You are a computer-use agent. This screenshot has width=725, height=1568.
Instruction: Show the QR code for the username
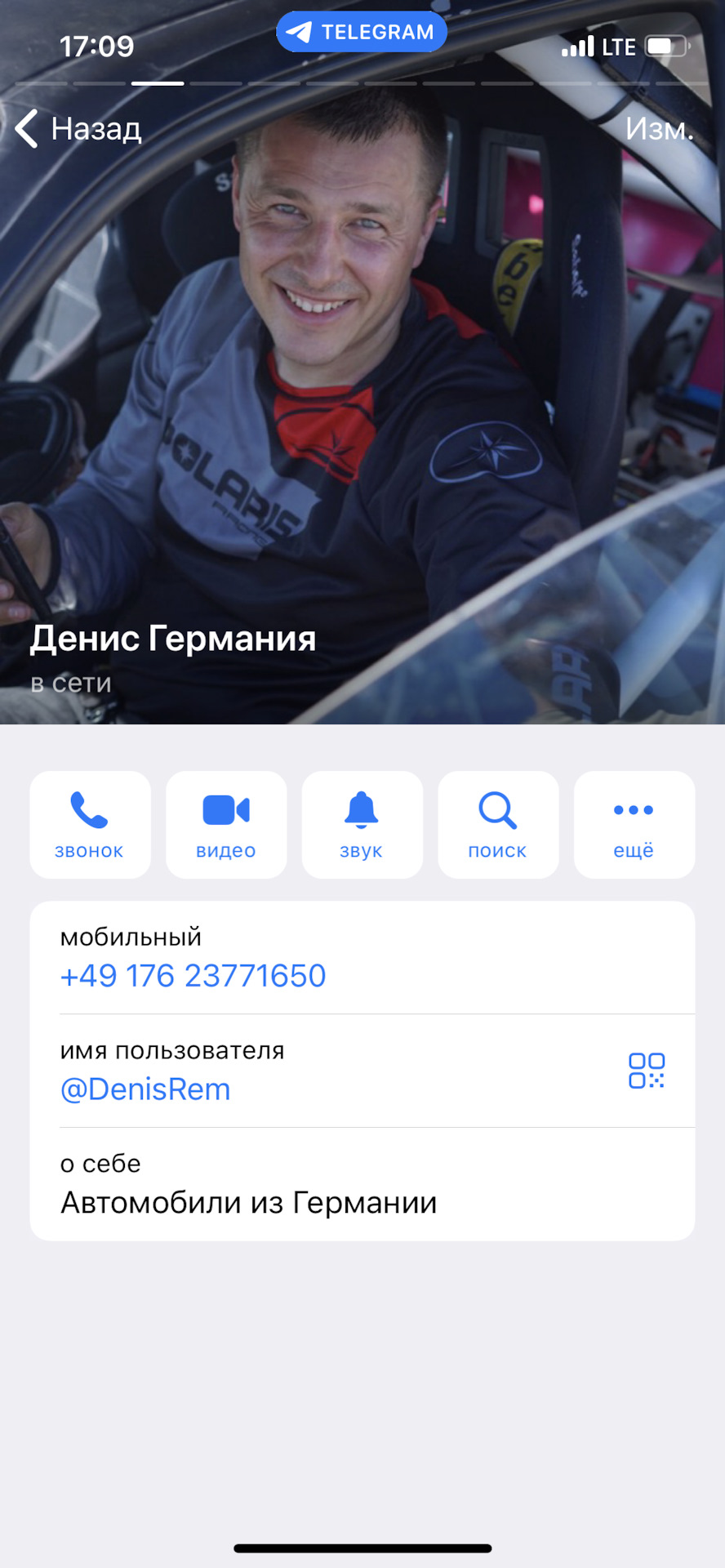point(646,1071)
